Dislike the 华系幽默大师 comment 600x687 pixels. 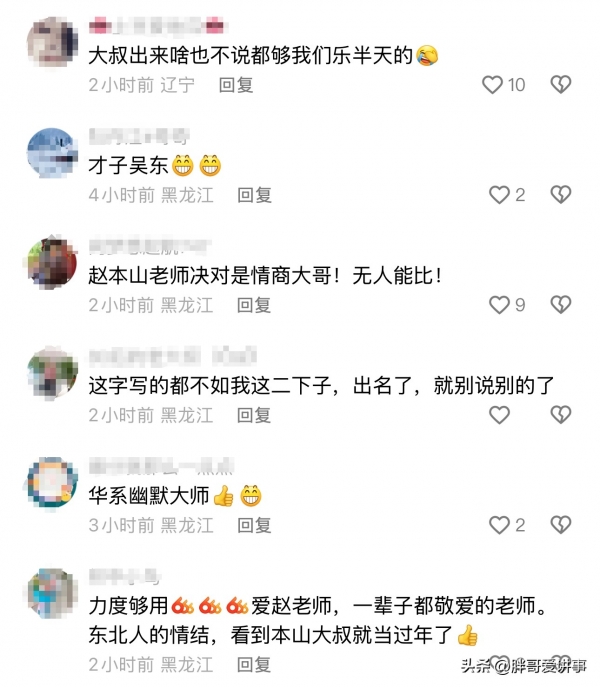point(561,525)
